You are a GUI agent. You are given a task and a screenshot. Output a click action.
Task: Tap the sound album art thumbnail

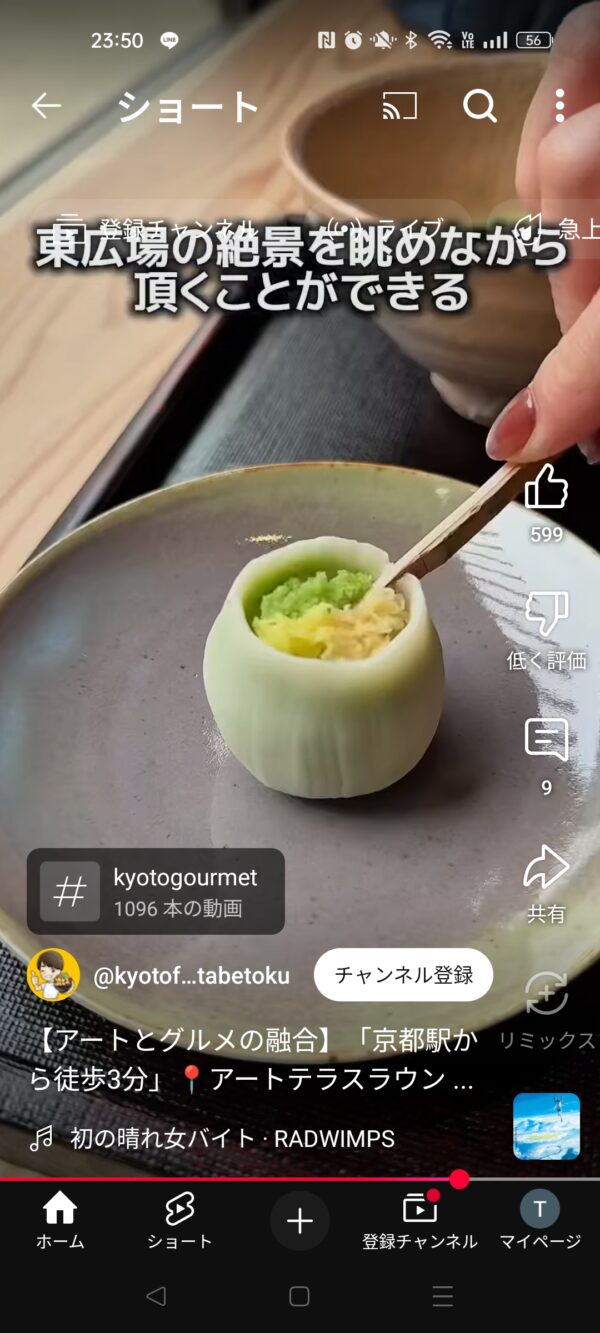tap(547, 1126)
